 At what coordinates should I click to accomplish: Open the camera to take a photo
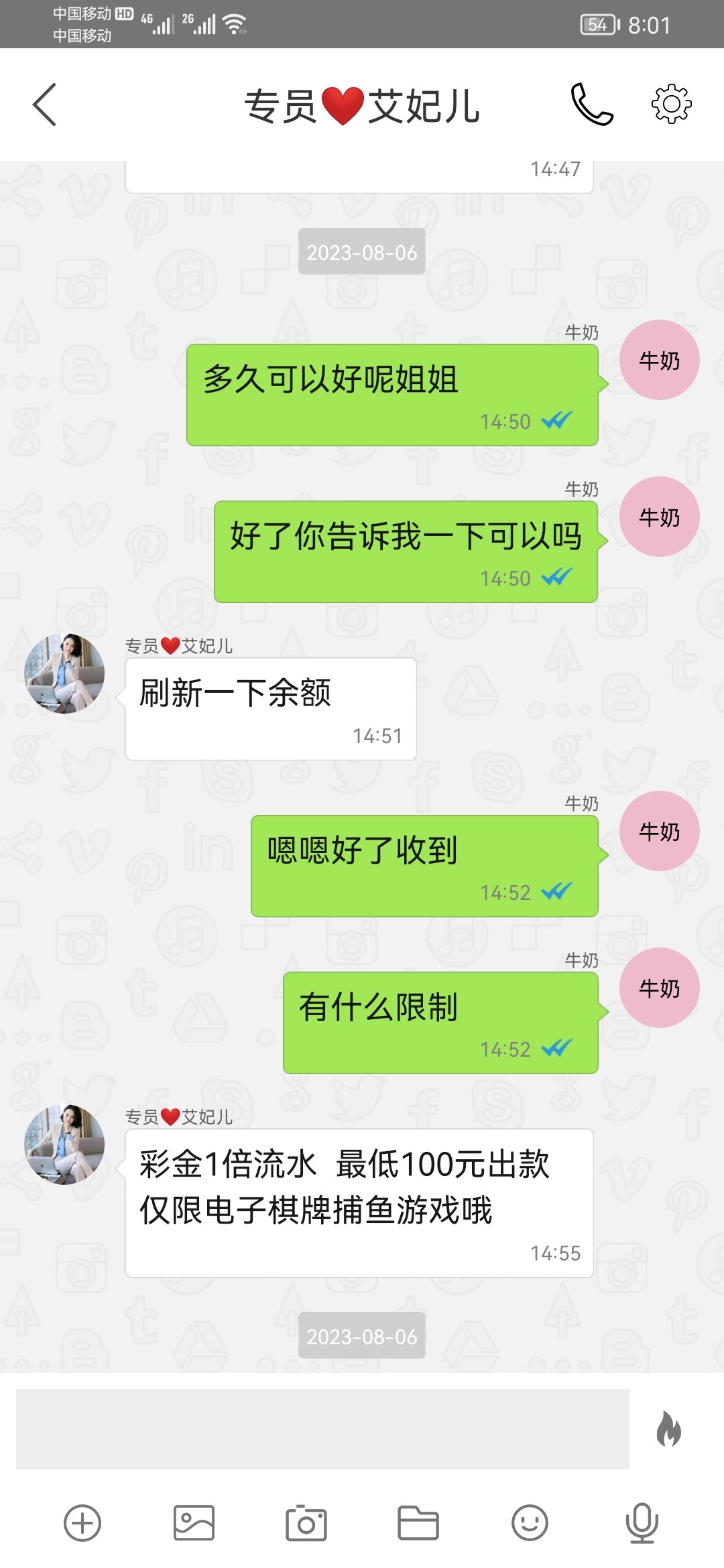coord(306,1522)
